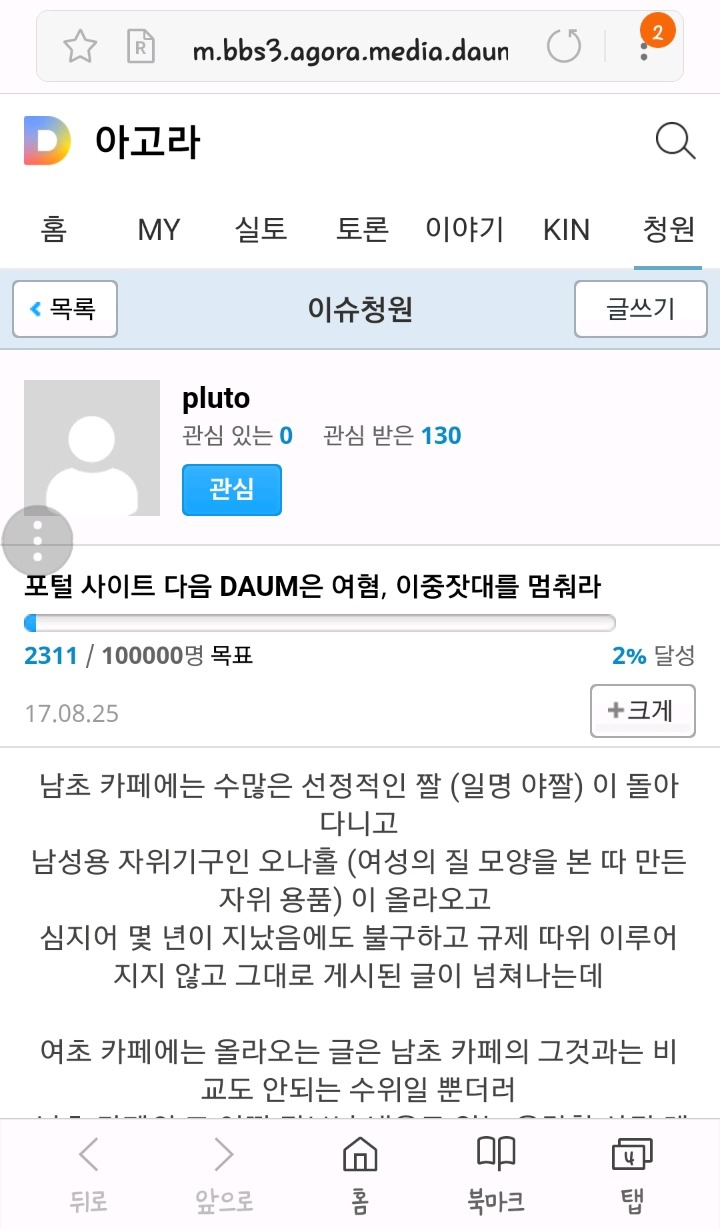The width and height of the screenshot is (720, 1229).
Task: Open the browser menu with the notification badge
Action: coord(643,45)
